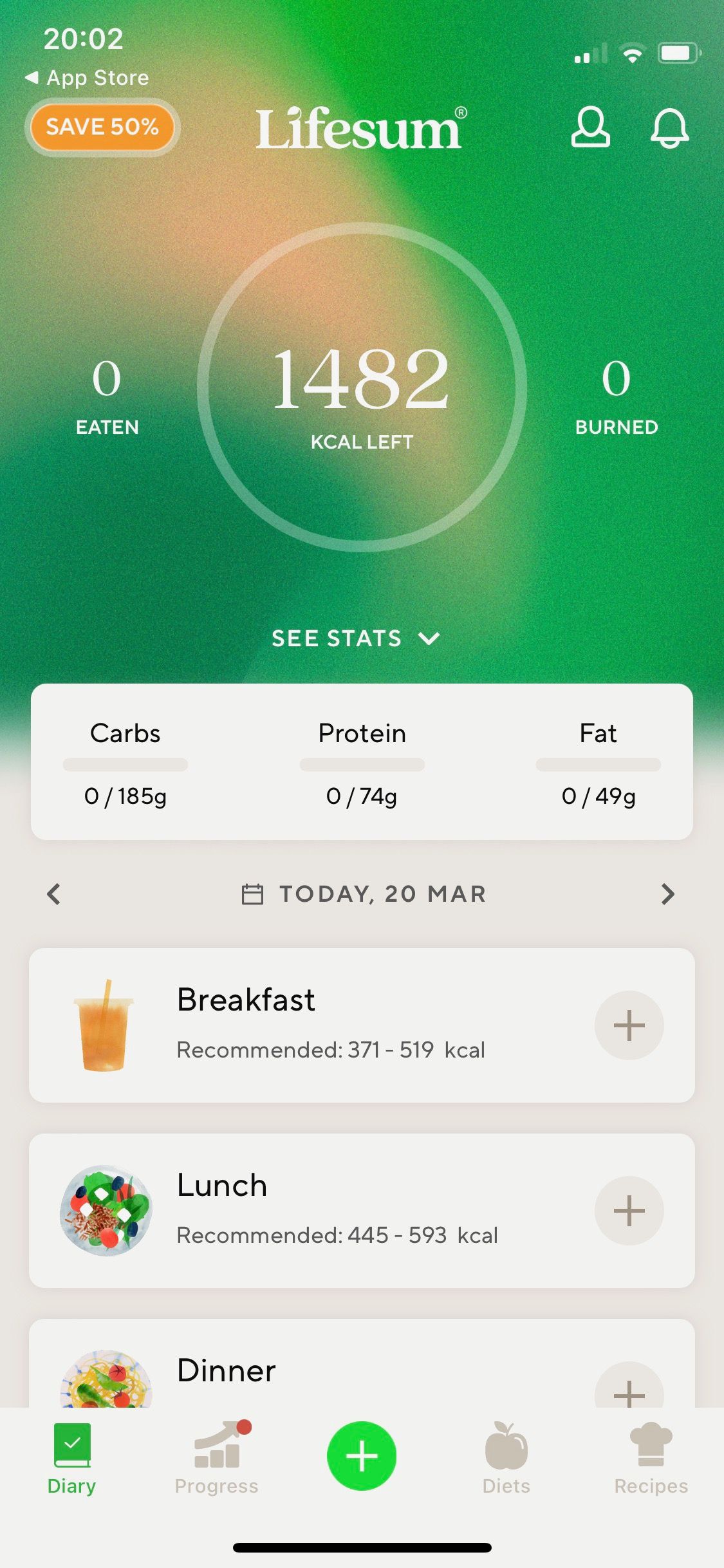Open the profile icon at top right
724x1568 pixels.
pyautogui.click(x=591, y=128)
